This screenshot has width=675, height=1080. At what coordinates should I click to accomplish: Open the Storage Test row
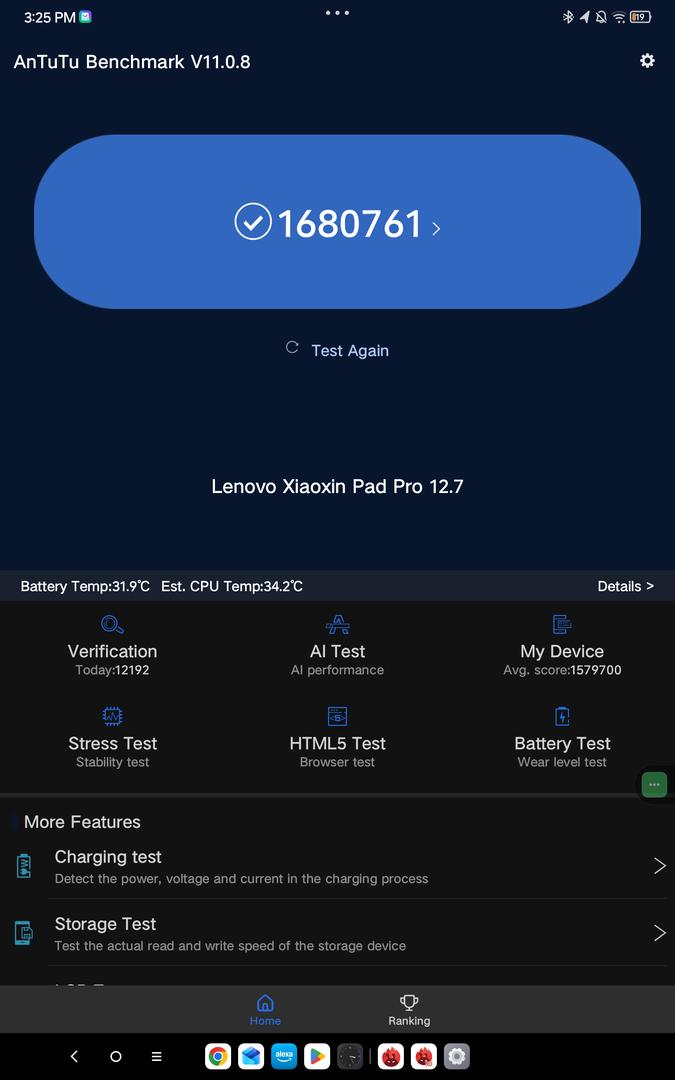[x=338, y=933]
